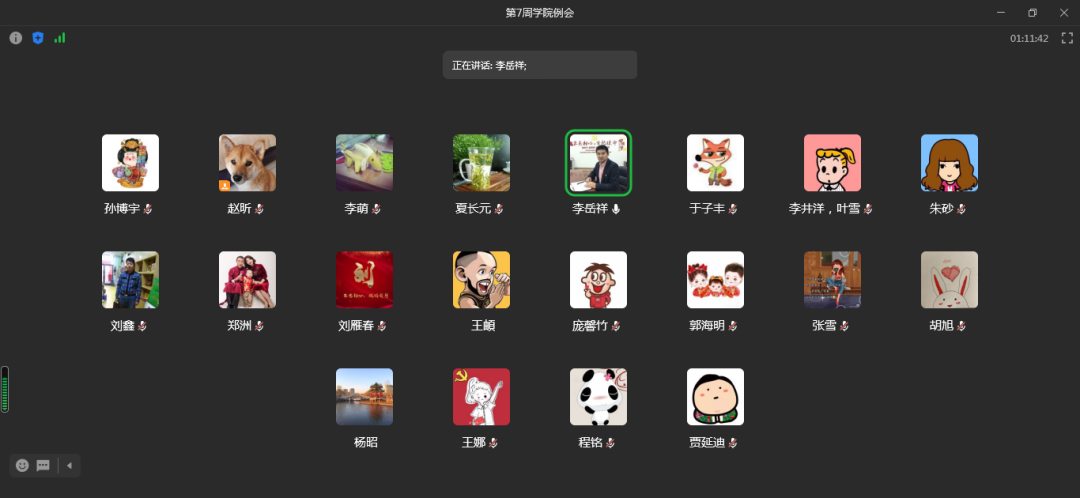
Task: Open the chat message icon
Action: [x=43, y=465]
